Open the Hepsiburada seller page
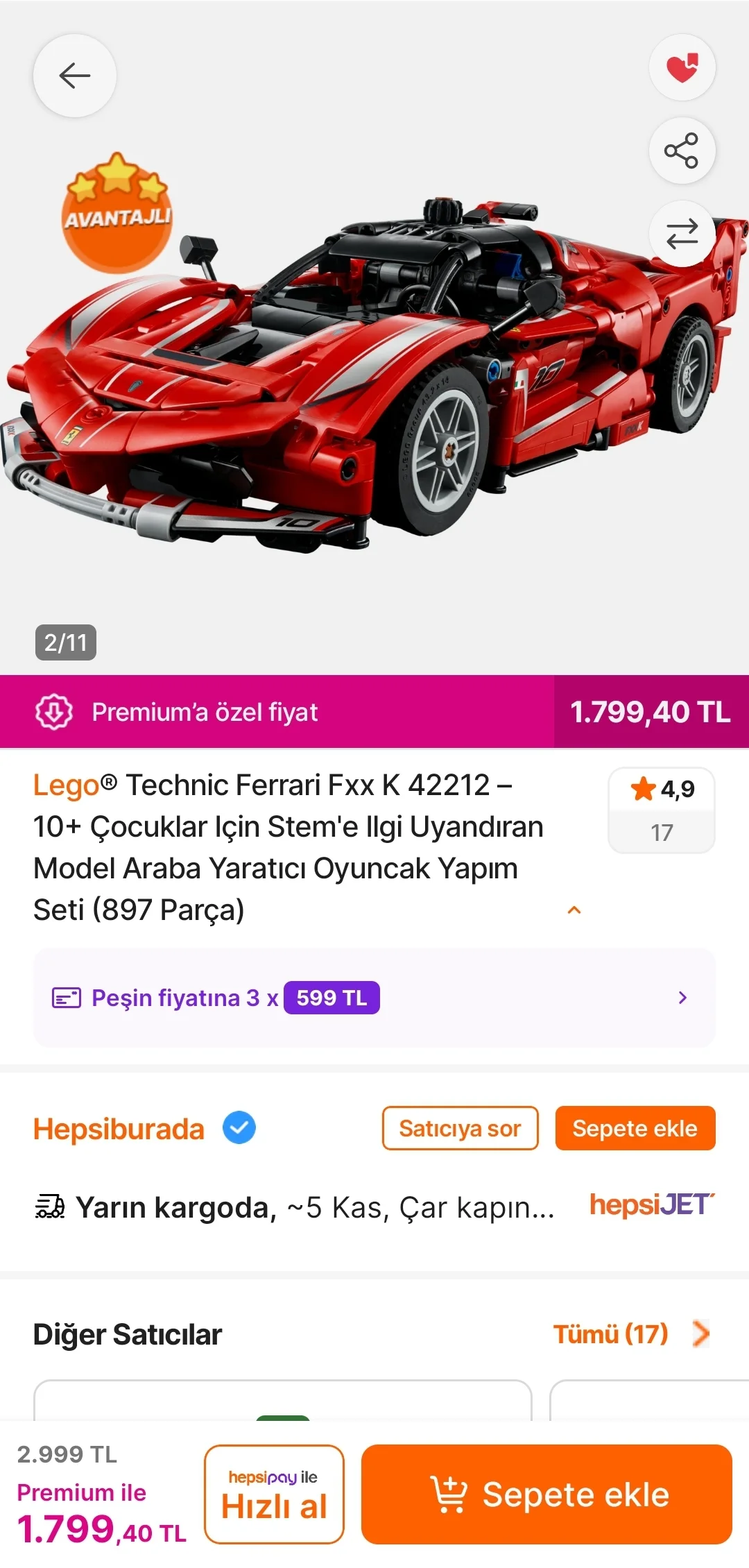 [x=119, y=1129]
